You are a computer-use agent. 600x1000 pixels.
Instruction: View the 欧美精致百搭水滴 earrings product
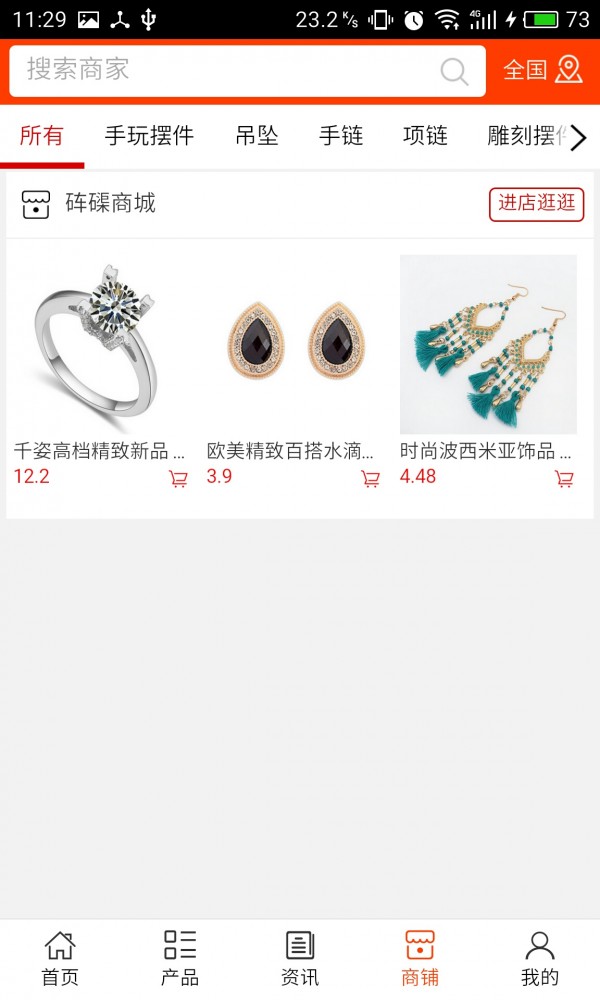click(296, 345)
